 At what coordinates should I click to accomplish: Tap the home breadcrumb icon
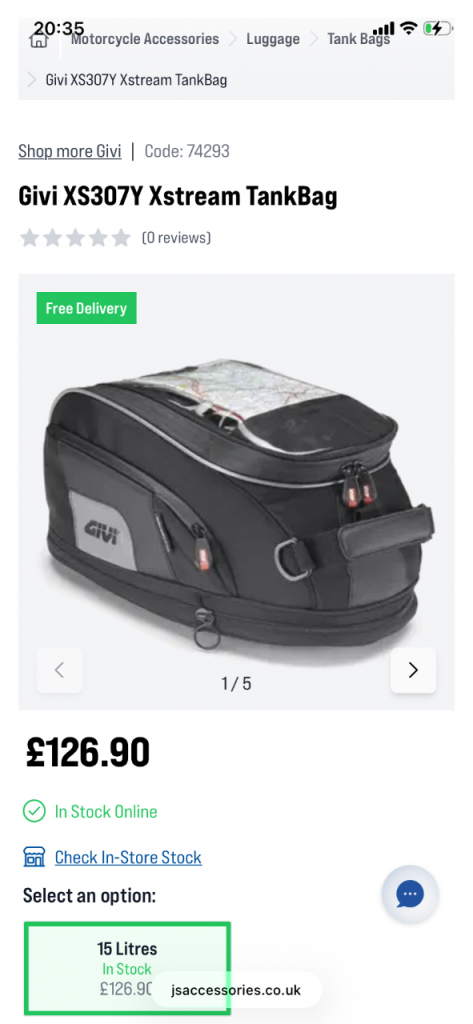tap(39, 39)
